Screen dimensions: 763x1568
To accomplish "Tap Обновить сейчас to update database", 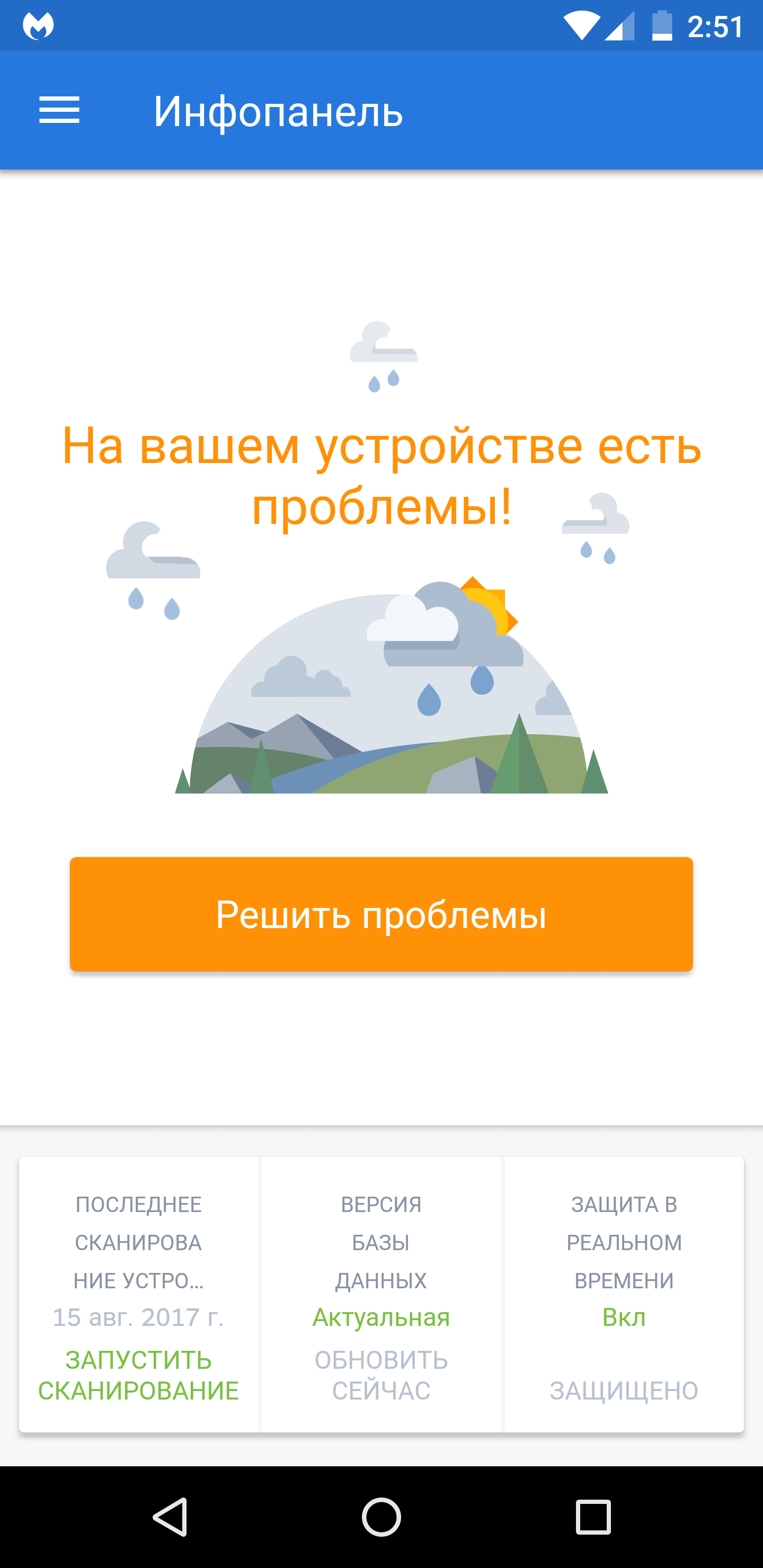I will pyautogui.click(x=381, y=1375).
